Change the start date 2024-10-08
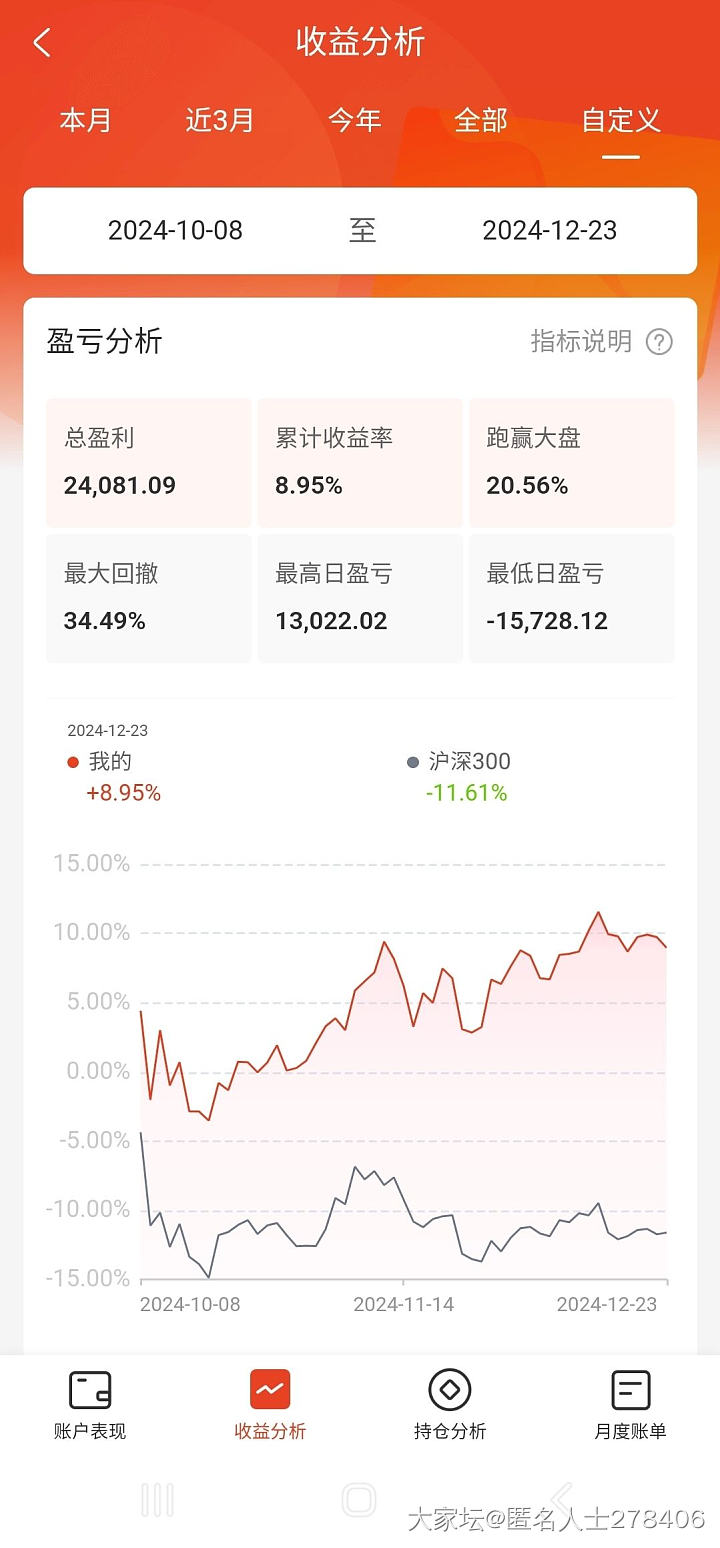 (175, 230)
